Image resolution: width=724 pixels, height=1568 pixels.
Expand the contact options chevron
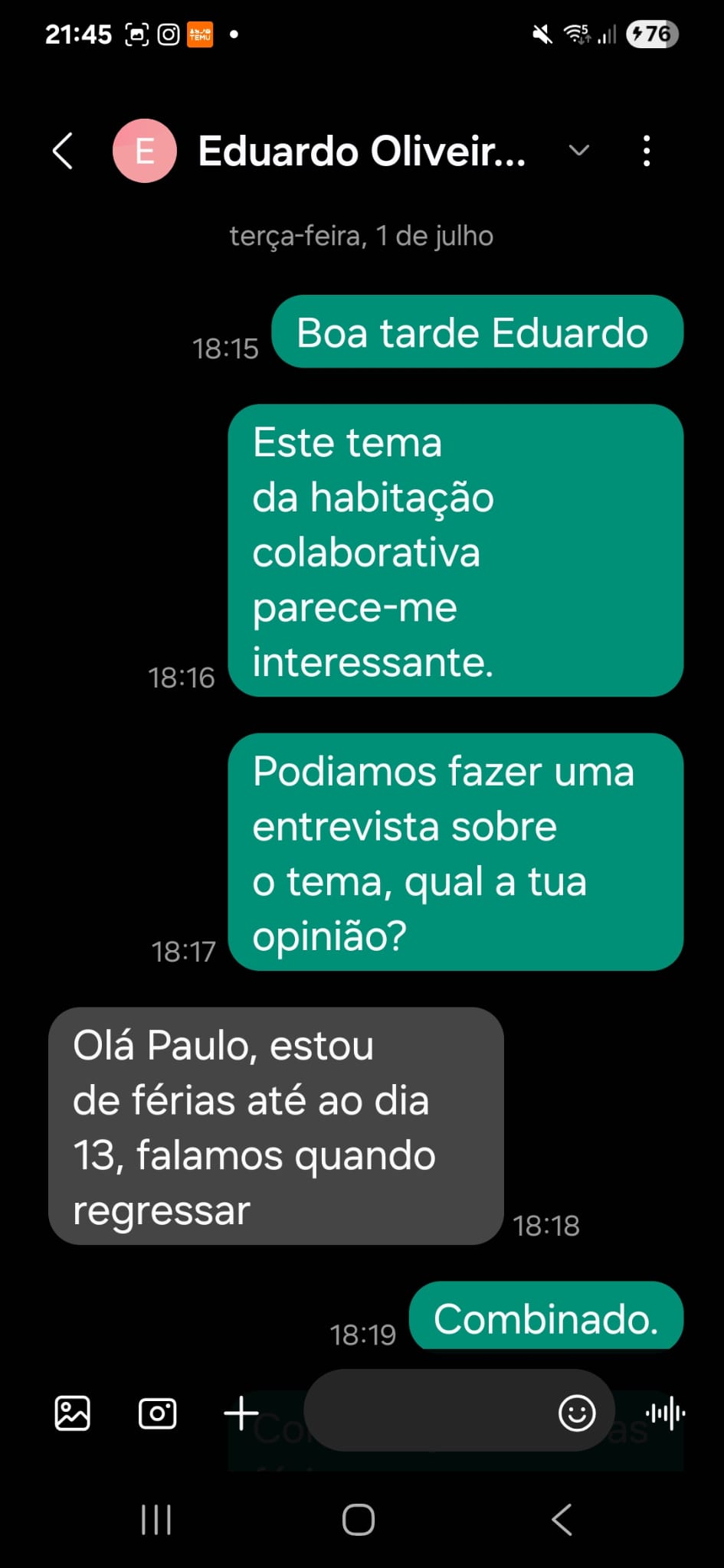tap(579, 150)
